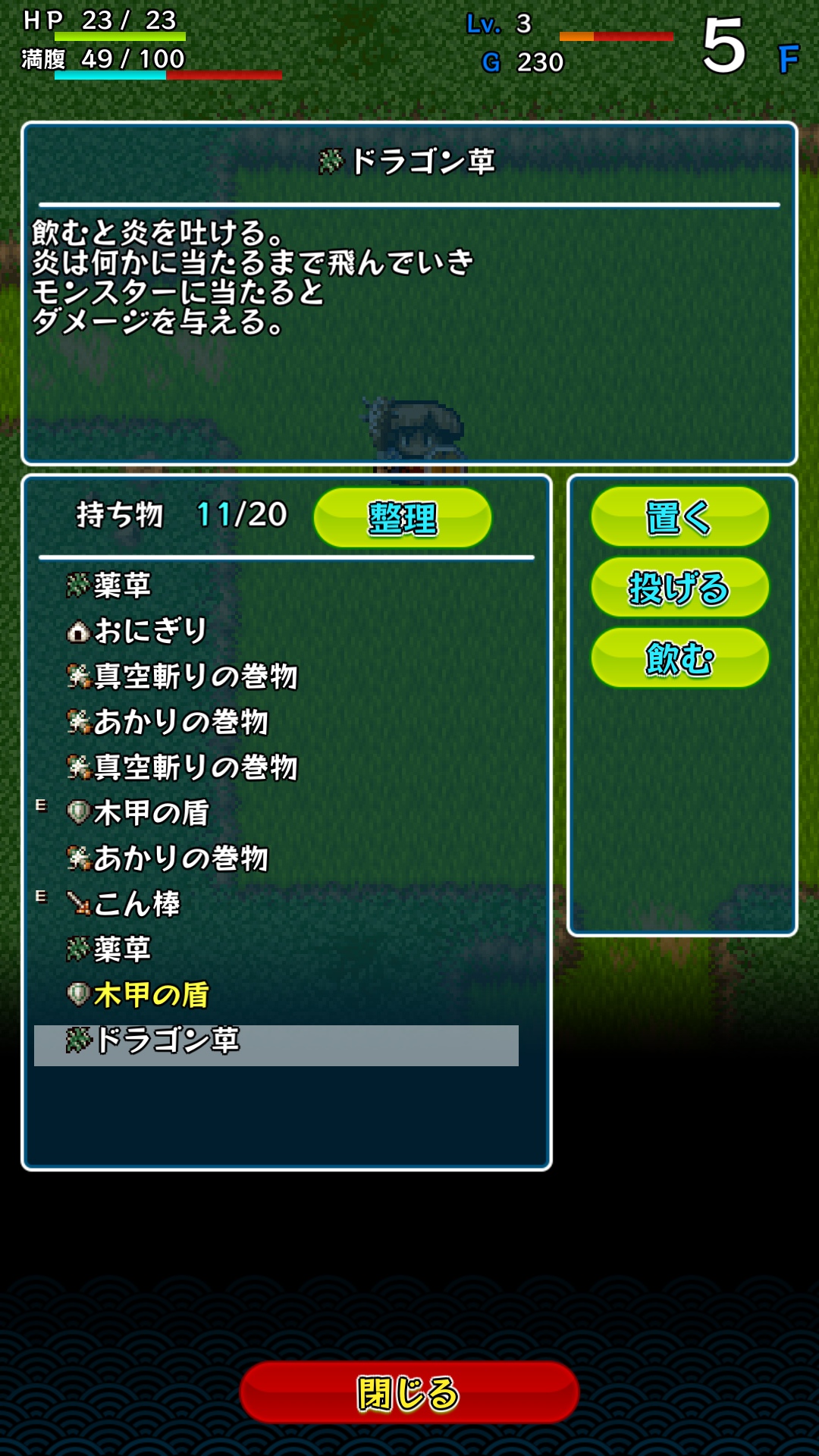819x1456 pixels.
Task: Close the inventory with 閉じる
Action: tap(409, 1392)
